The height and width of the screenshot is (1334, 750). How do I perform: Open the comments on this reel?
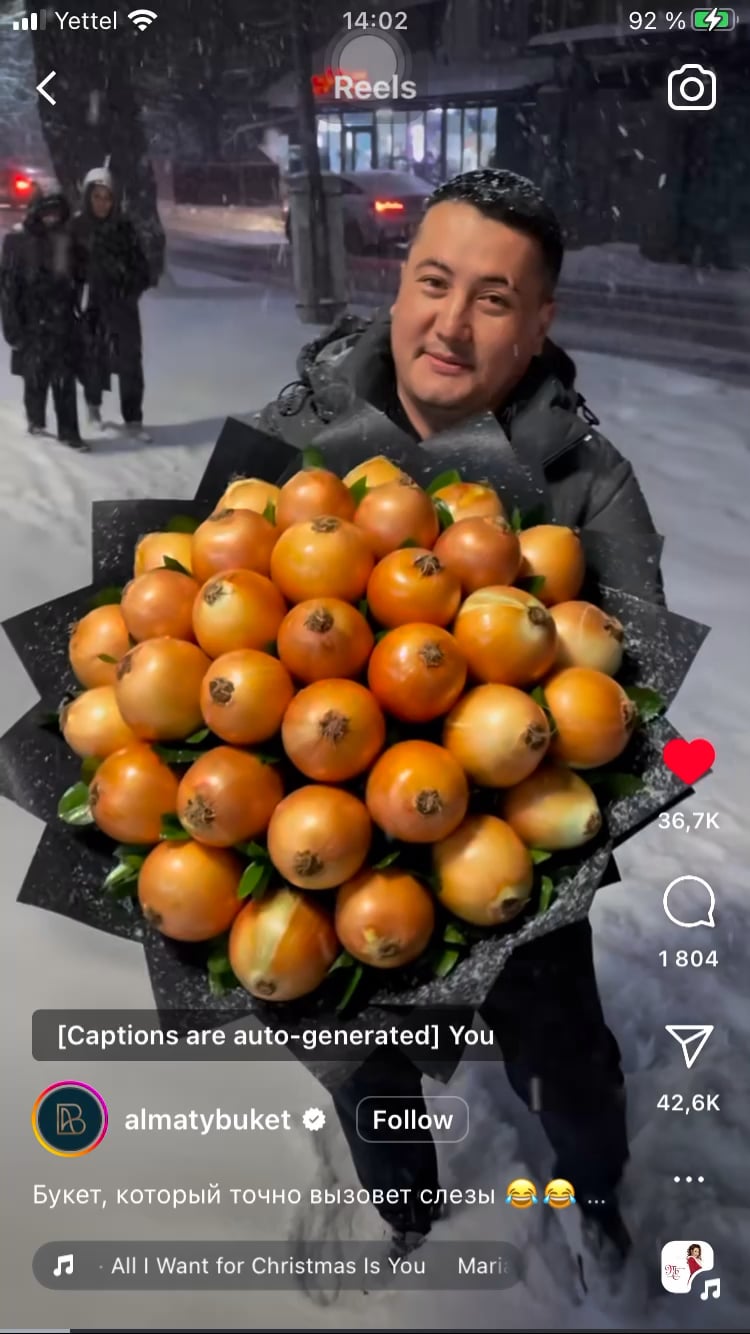point(689,902)
